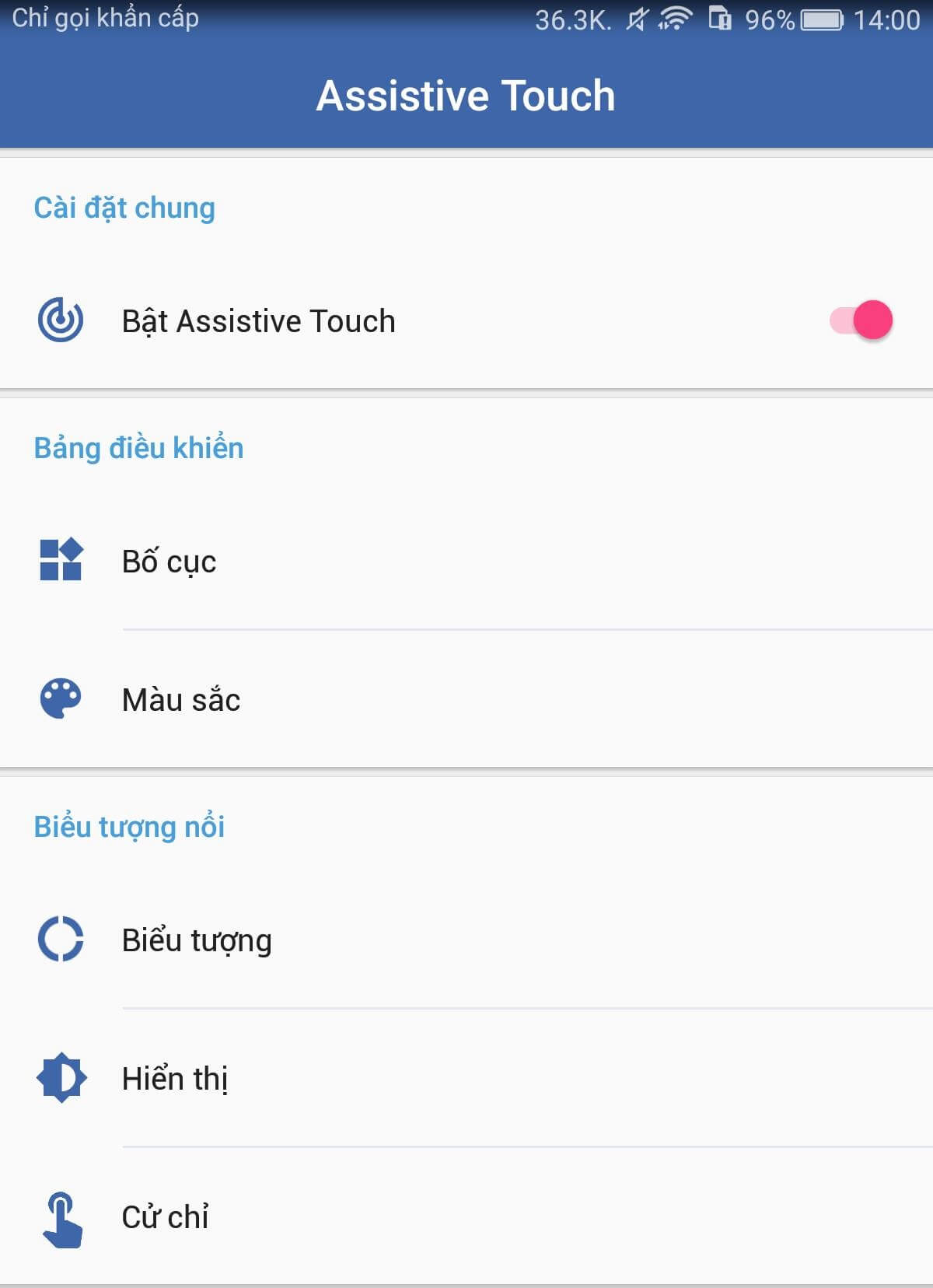
Task: Disable the Bật Assistive Touch switch
Action: [x=861, y=320]
